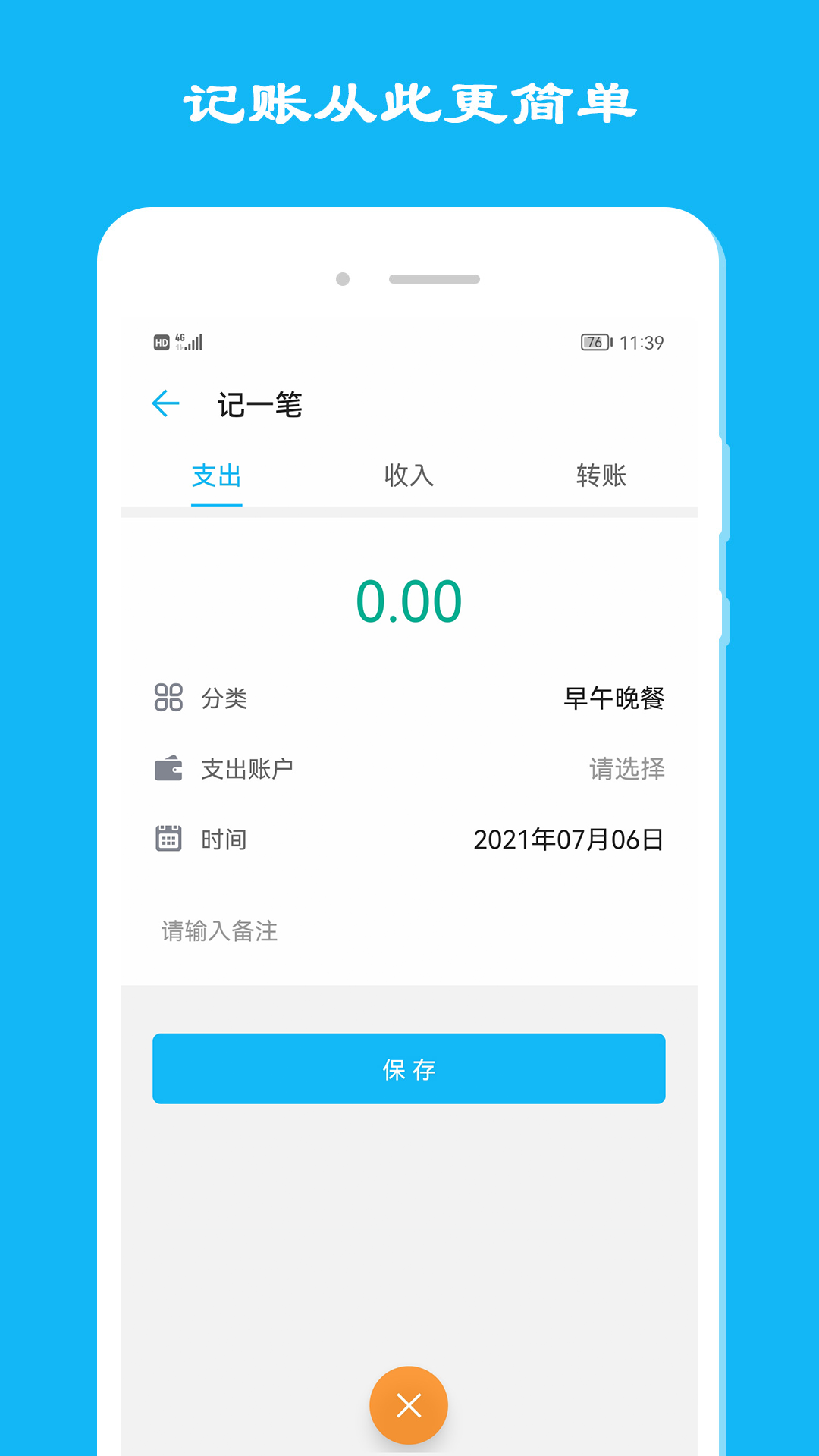Screen dimensions: 819x1456
Task: Select the 支出 tab
Action: point(217,475)
